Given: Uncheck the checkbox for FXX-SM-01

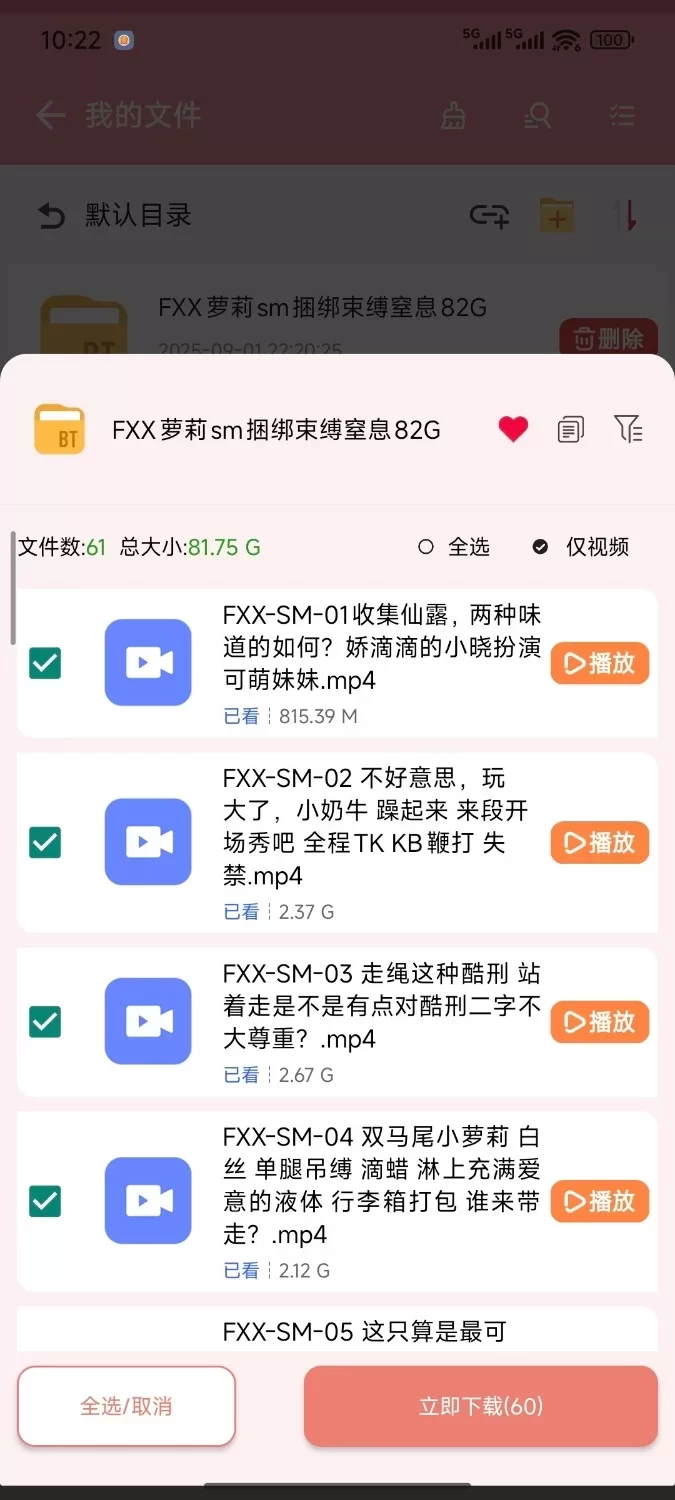Looking at the screenshot, I should pos(45,663).
